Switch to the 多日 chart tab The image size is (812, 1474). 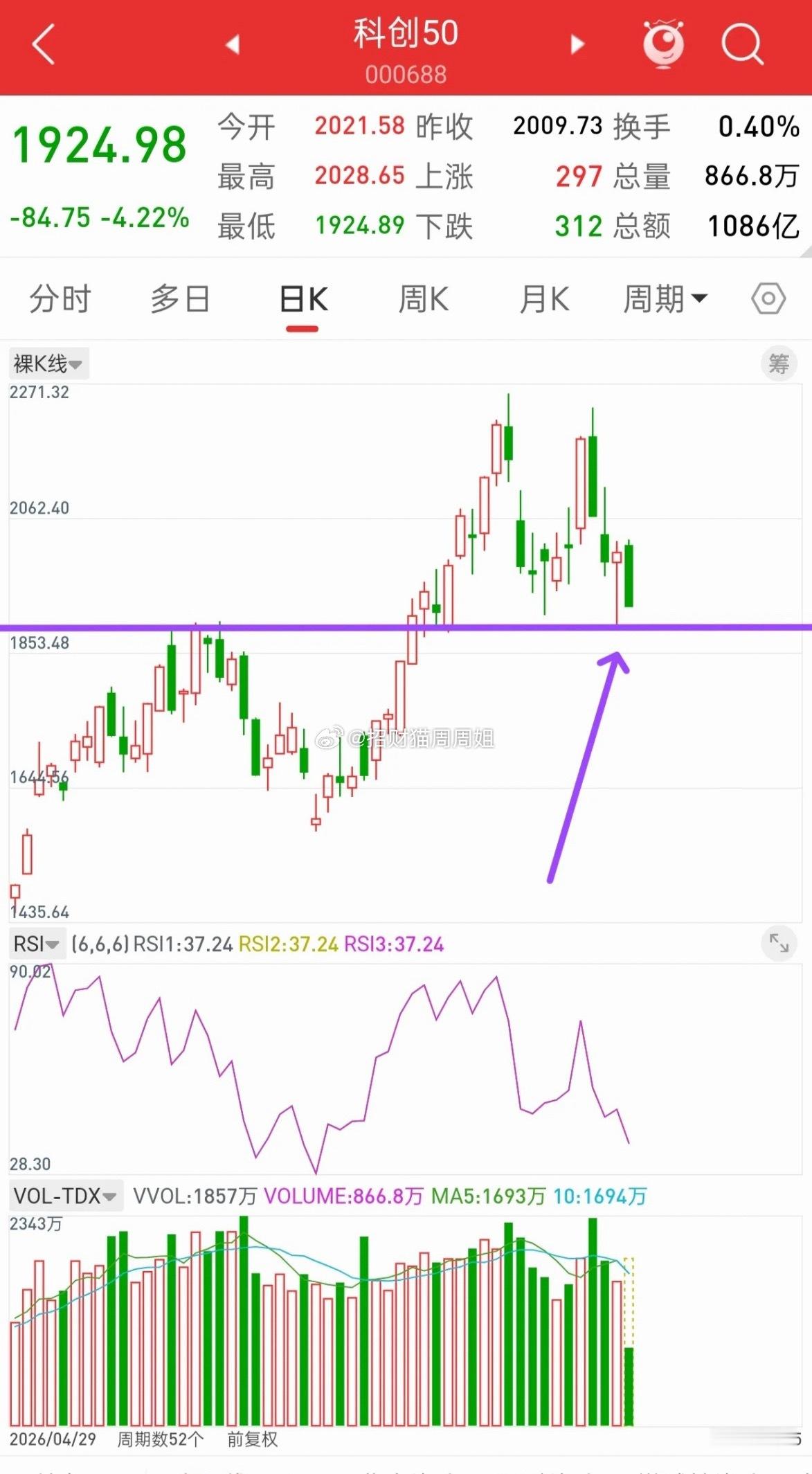[x=180, y=300]
